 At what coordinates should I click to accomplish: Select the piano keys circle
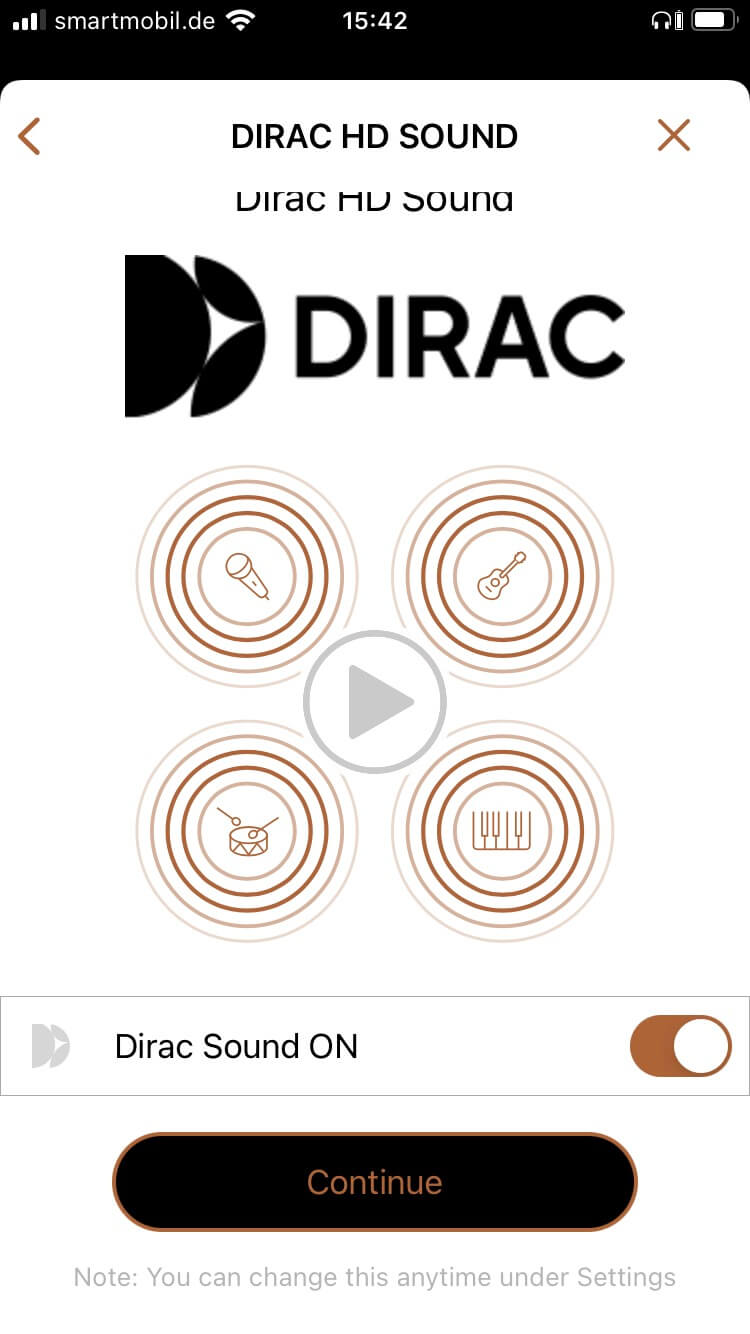[x=502, y=831]
